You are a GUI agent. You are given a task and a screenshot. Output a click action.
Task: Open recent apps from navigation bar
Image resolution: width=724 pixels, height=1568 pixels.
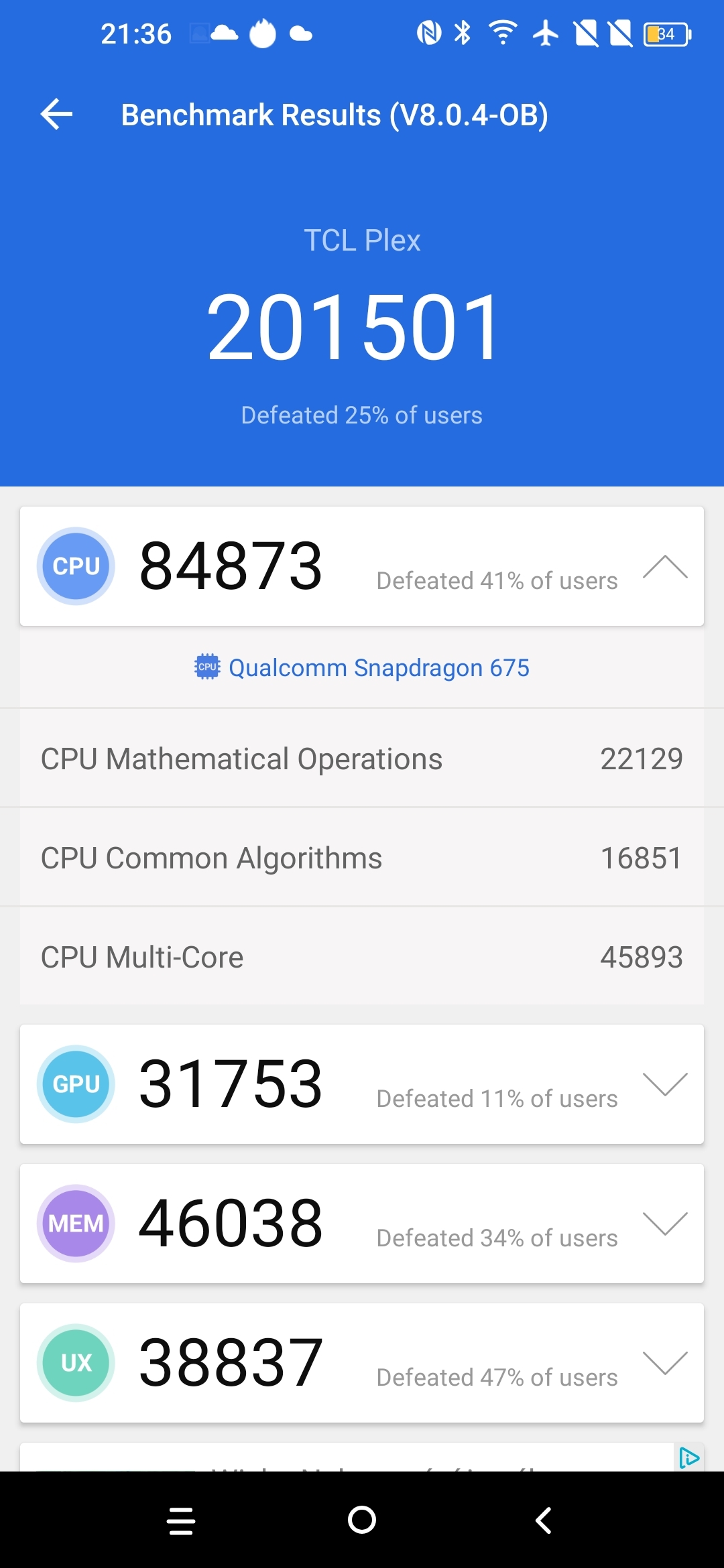pos(181,1520)
